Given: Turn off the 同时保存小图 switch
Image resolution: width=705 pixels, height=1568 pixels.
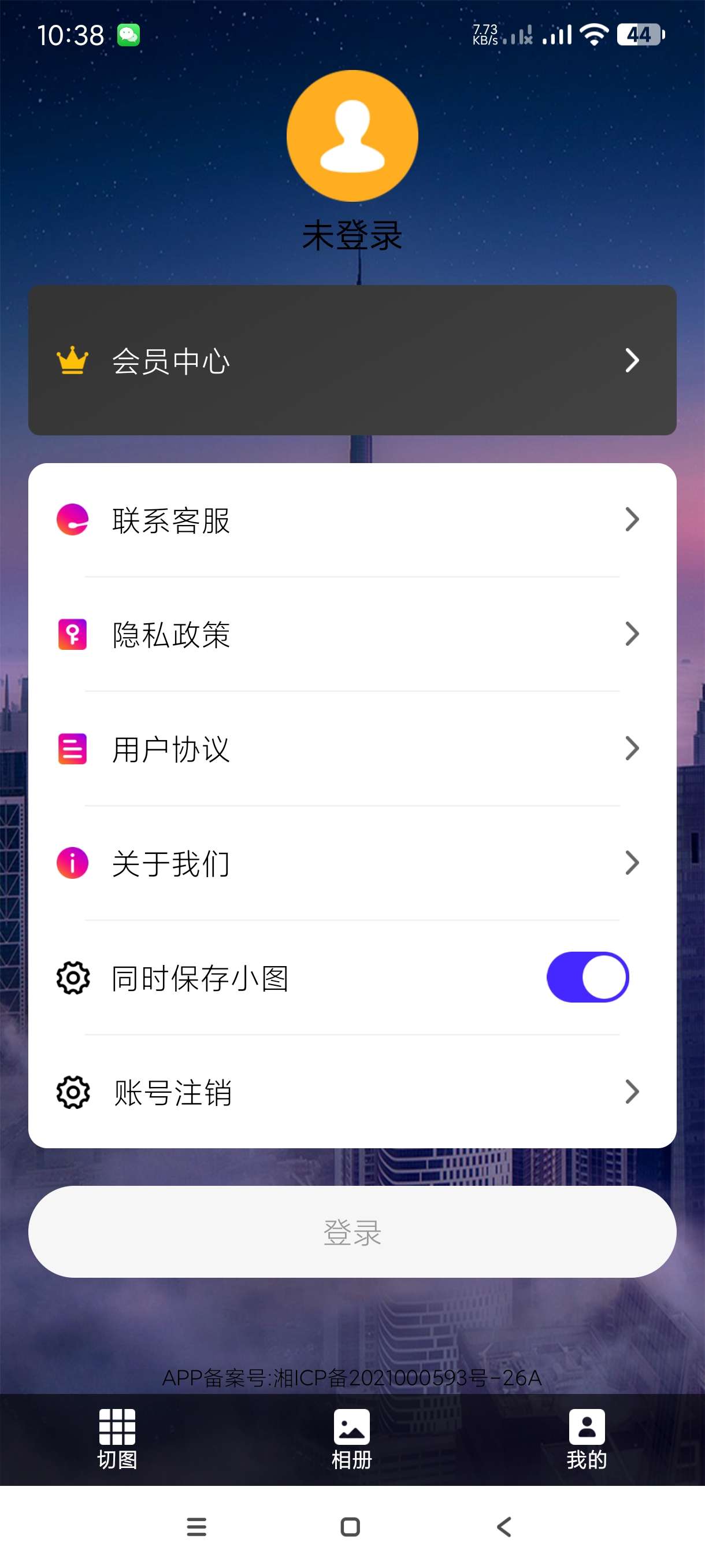Looking at the screenshot, I should [587, 977].
